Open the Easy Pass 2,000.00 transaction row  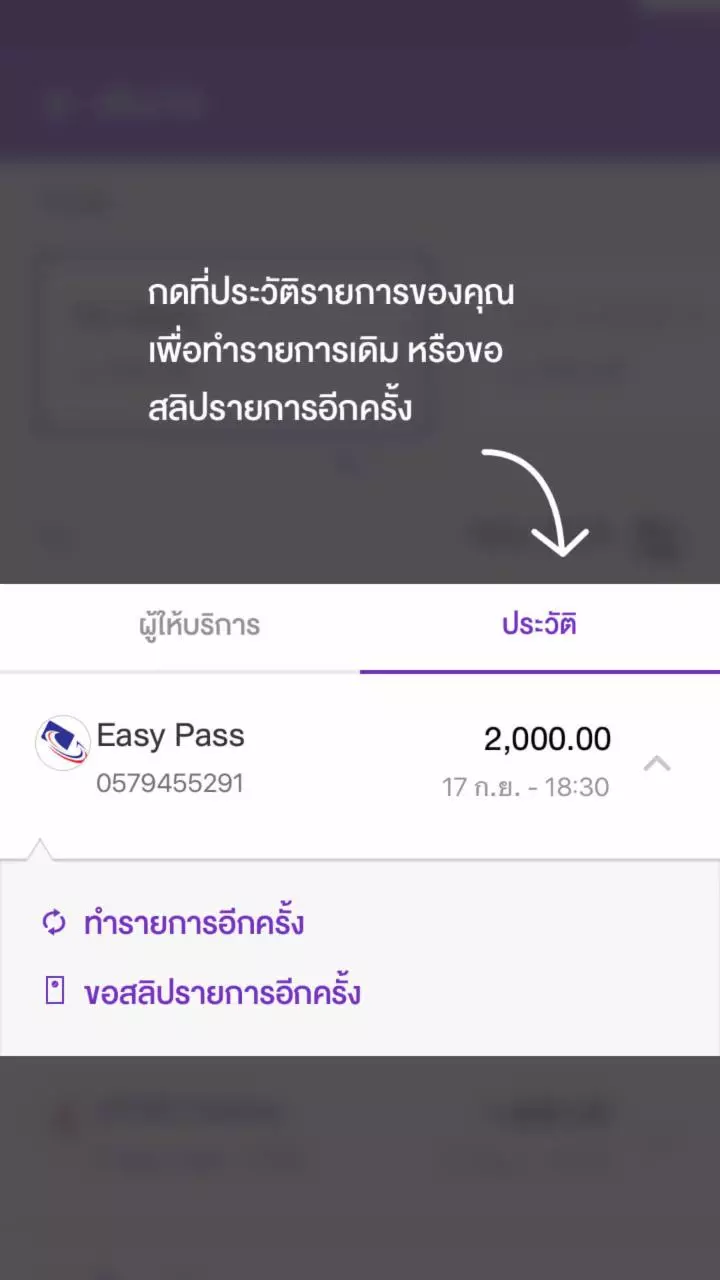[x=330, y=760]
